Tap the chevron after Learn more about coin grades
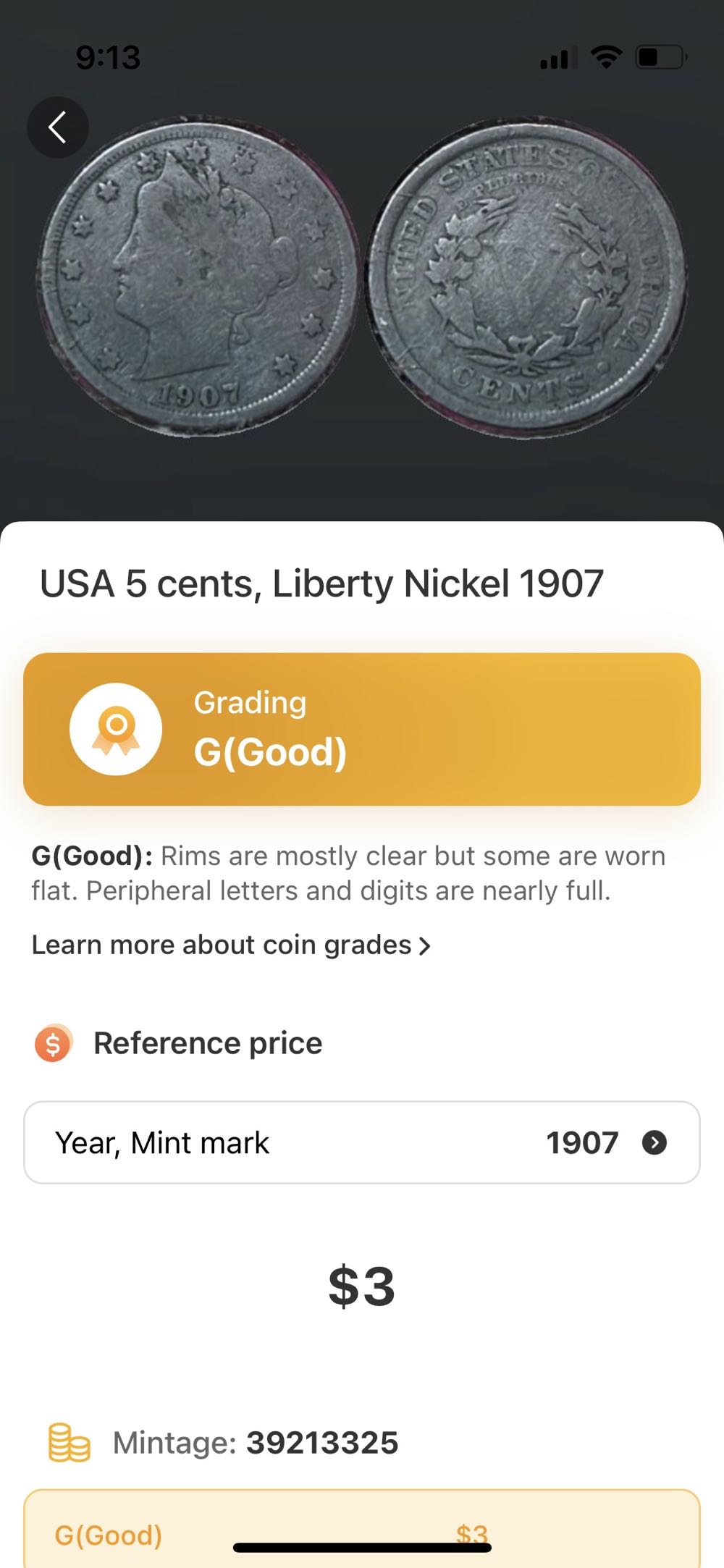This screenshot has height=1568, width=724. tap(426, 945)
